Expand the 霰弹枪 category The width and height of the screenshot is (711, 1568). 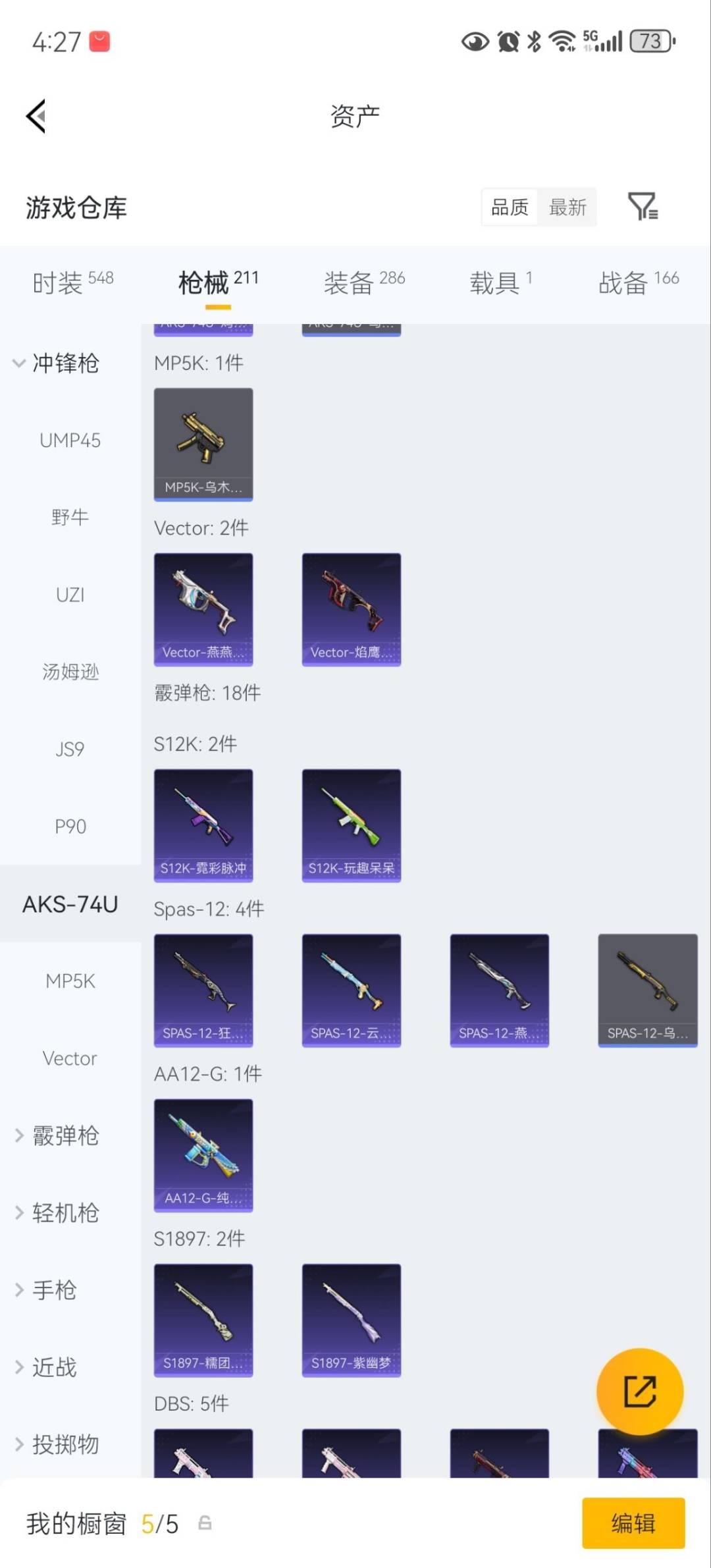tap(66, 1135)
